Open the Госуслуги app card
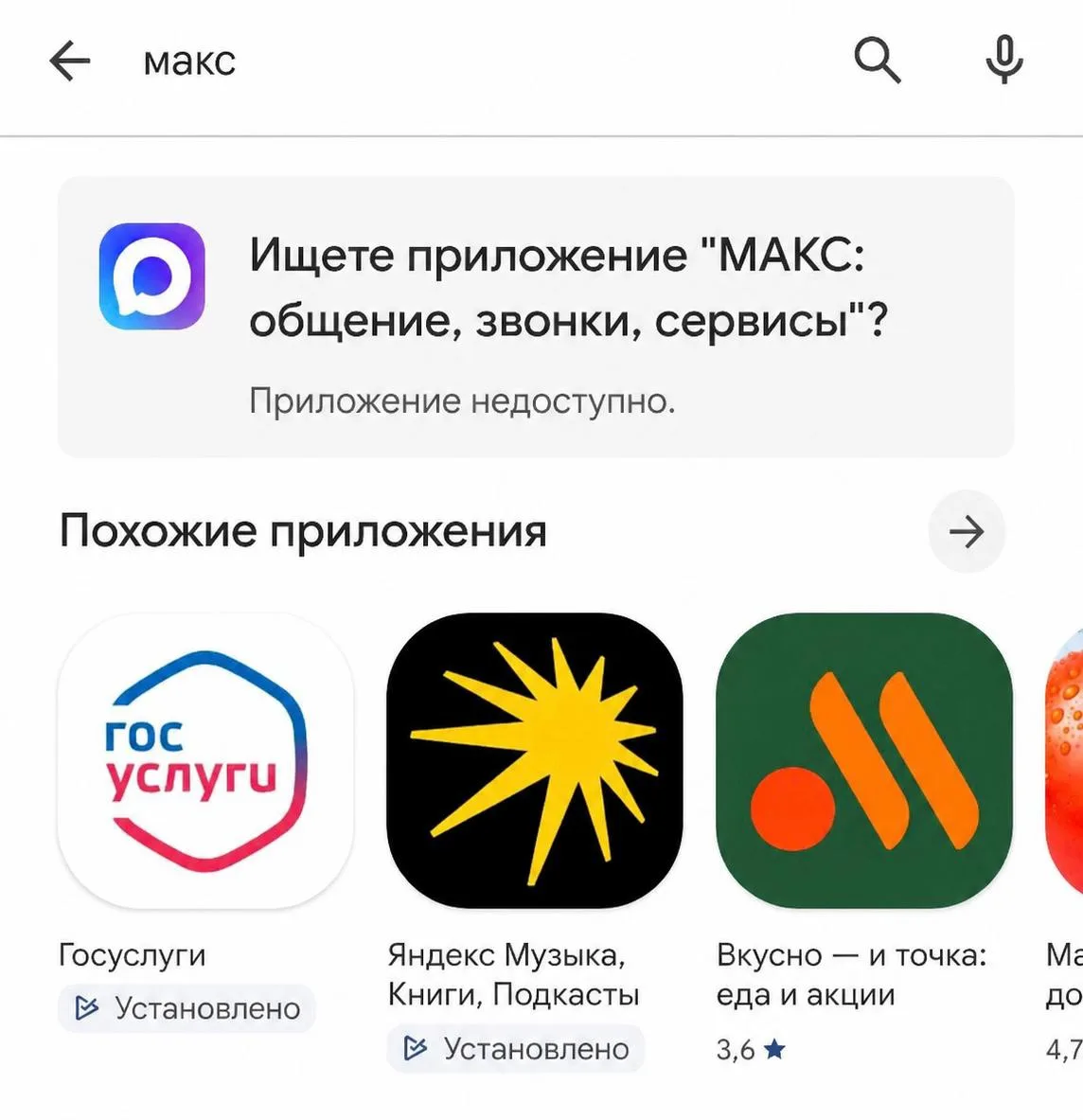 click(205, 822)
